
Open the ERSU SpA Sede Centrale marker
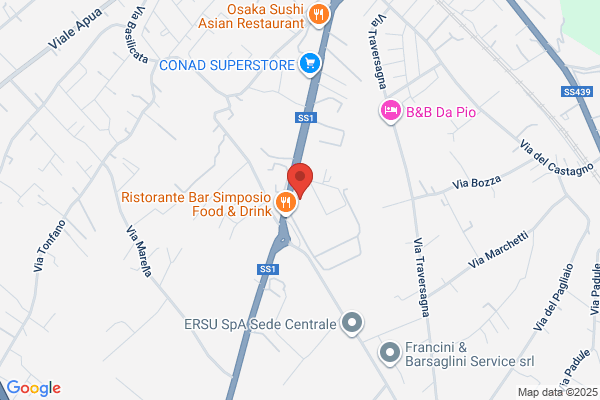352,323
